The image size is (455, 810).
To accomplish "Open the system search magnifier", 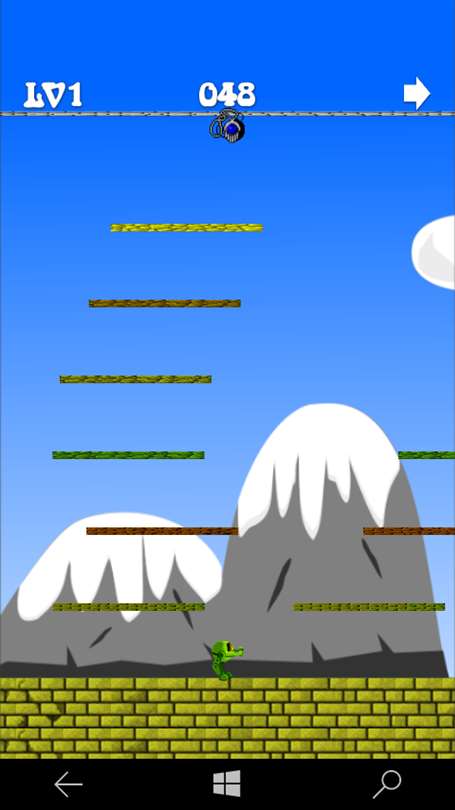I will [387, 784].
